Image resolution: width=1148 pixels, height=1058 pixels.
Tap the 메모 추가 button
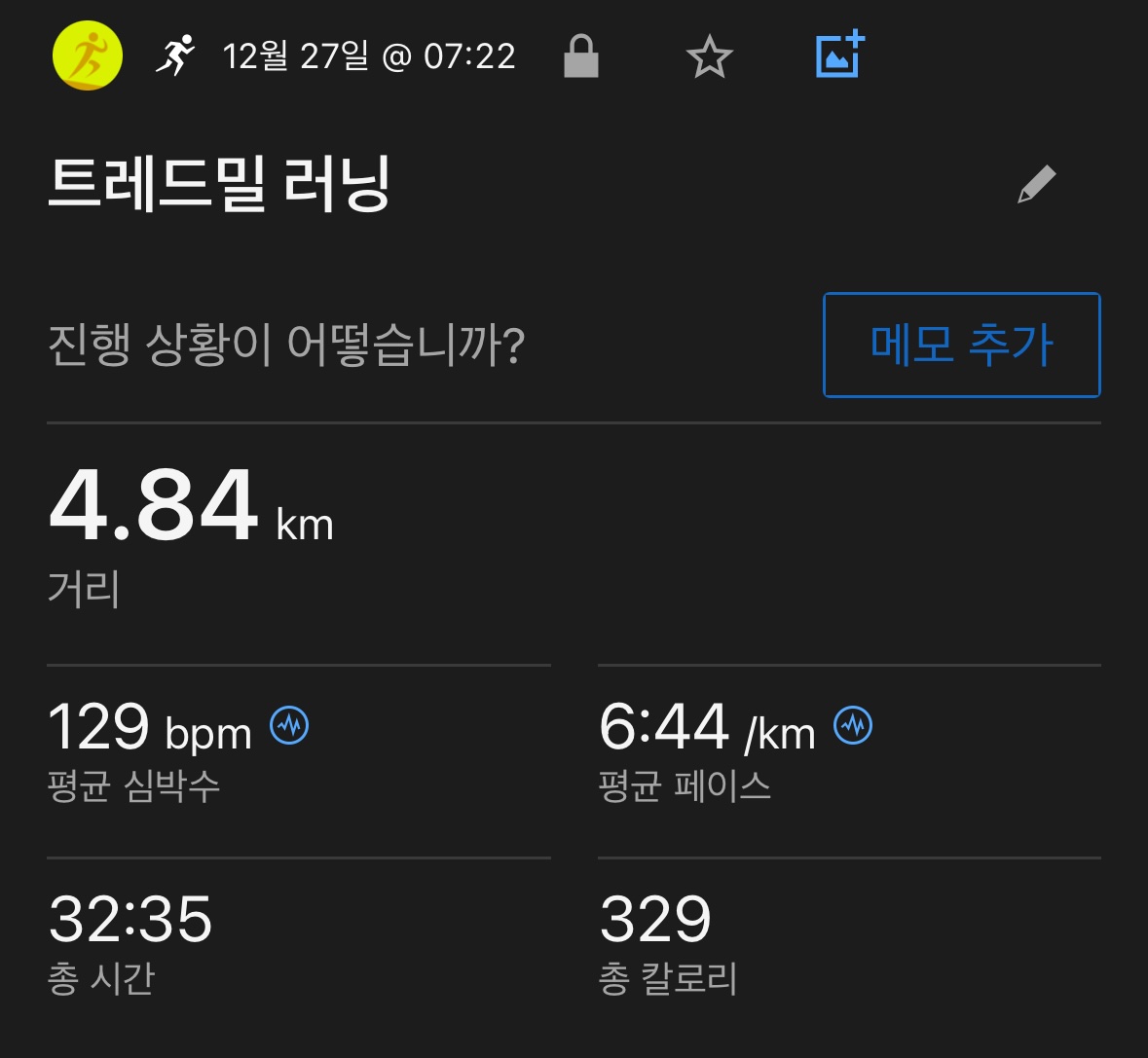pos(961,345)
